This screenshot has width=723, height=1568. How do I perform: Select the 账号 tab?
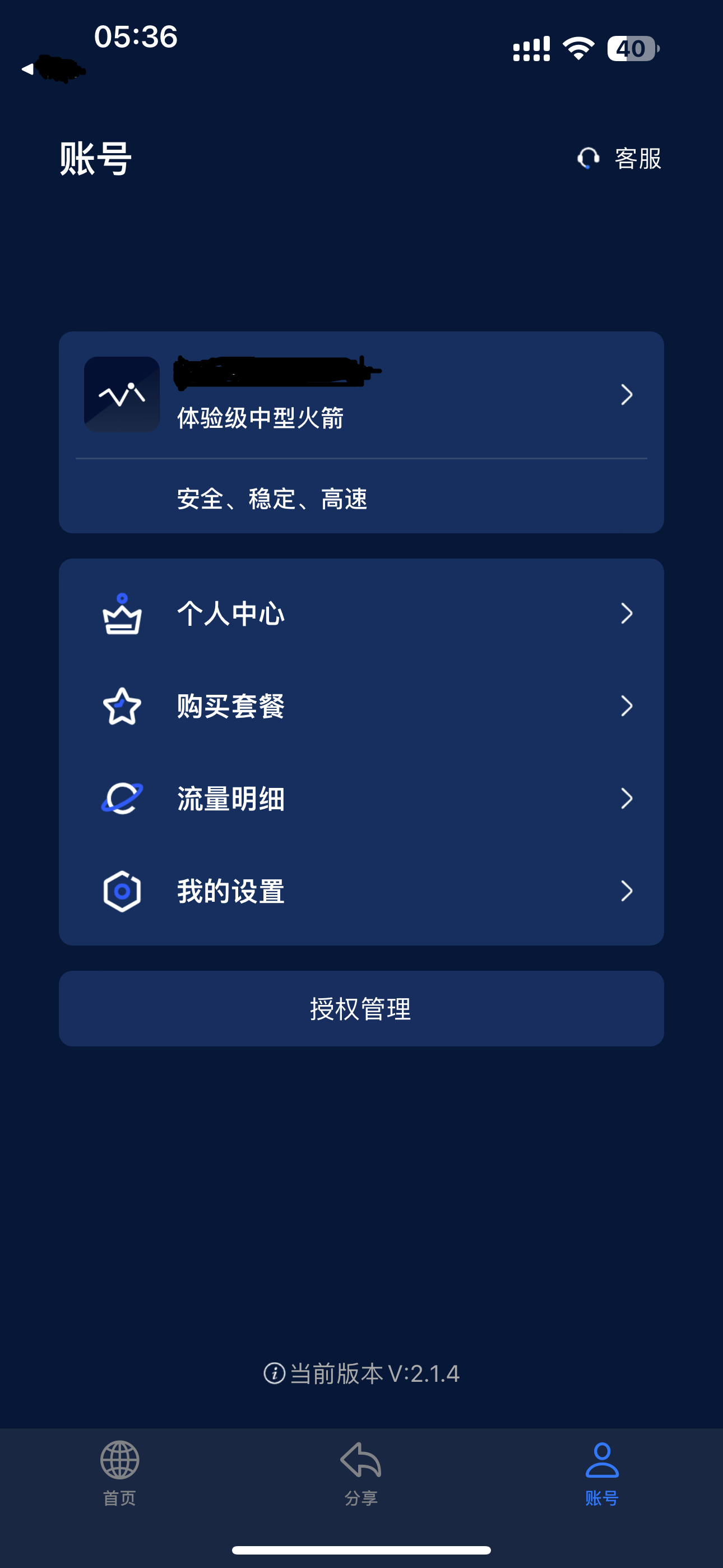pos(602,1473)
